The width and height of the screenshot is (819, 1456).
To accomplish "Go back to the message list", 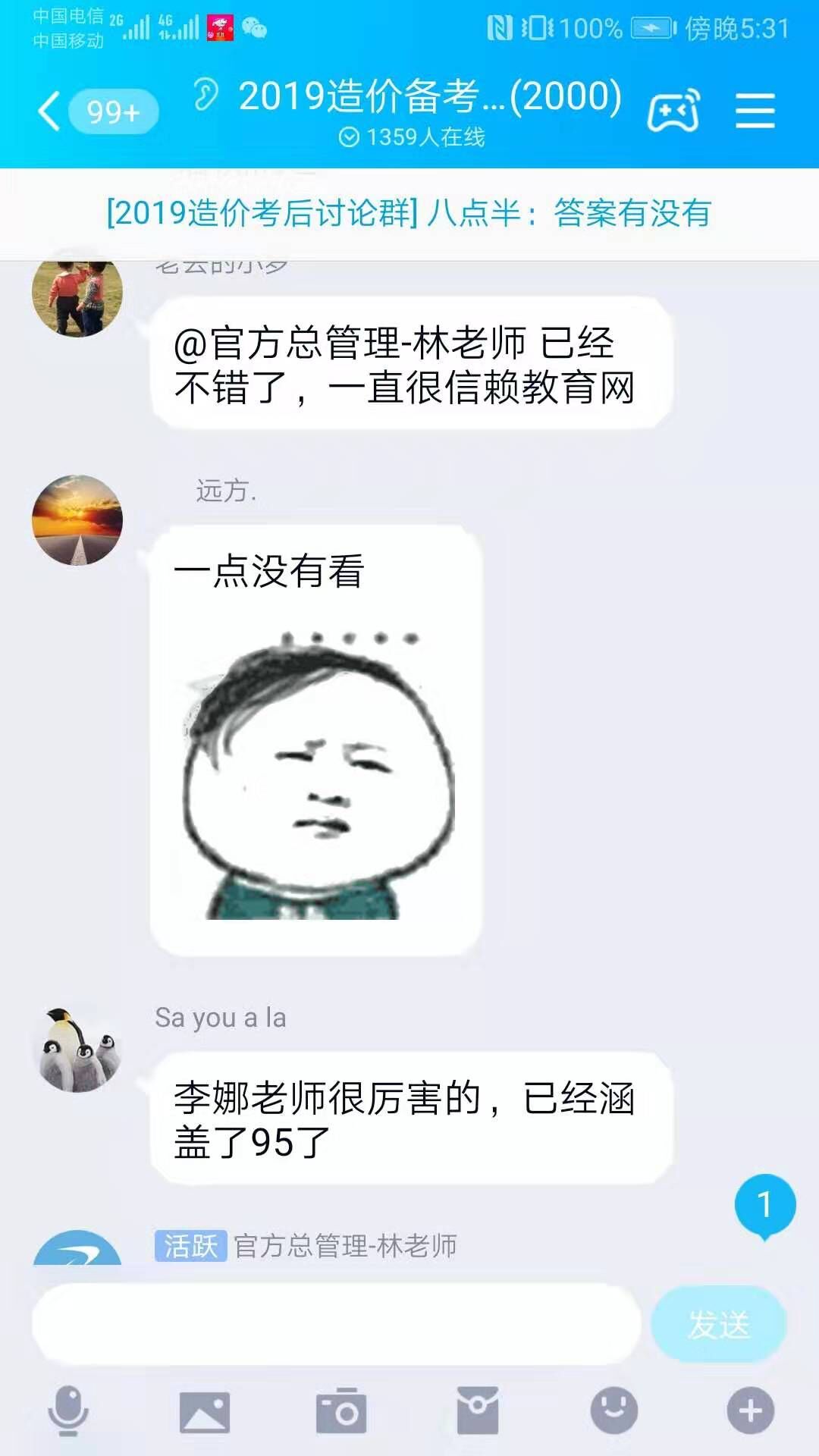I will [50, 111].
